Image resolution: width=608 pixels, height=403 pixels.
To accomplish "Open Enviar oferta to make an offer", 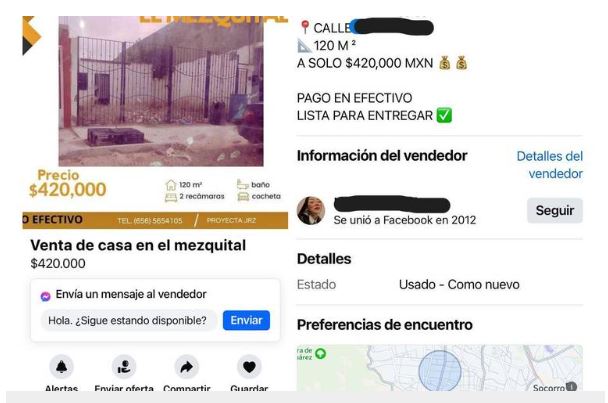I will click(124, 366).
